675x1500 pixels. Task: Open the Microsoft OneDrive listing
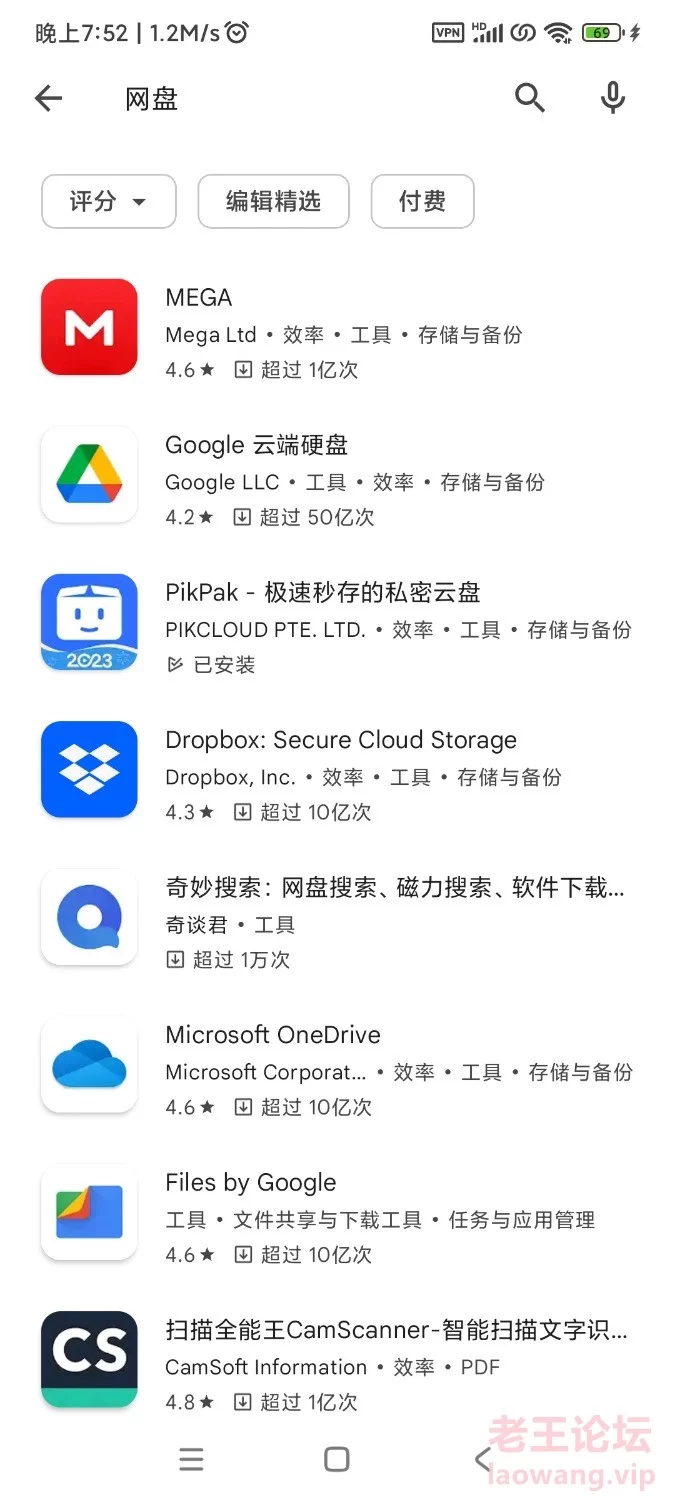337,1065
